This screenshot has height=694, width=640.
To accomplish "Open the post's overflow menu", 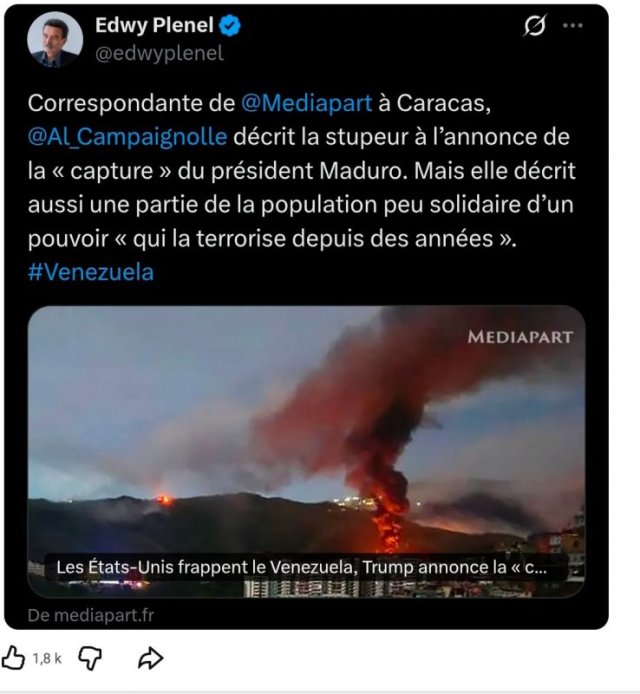I will point(573,27).
